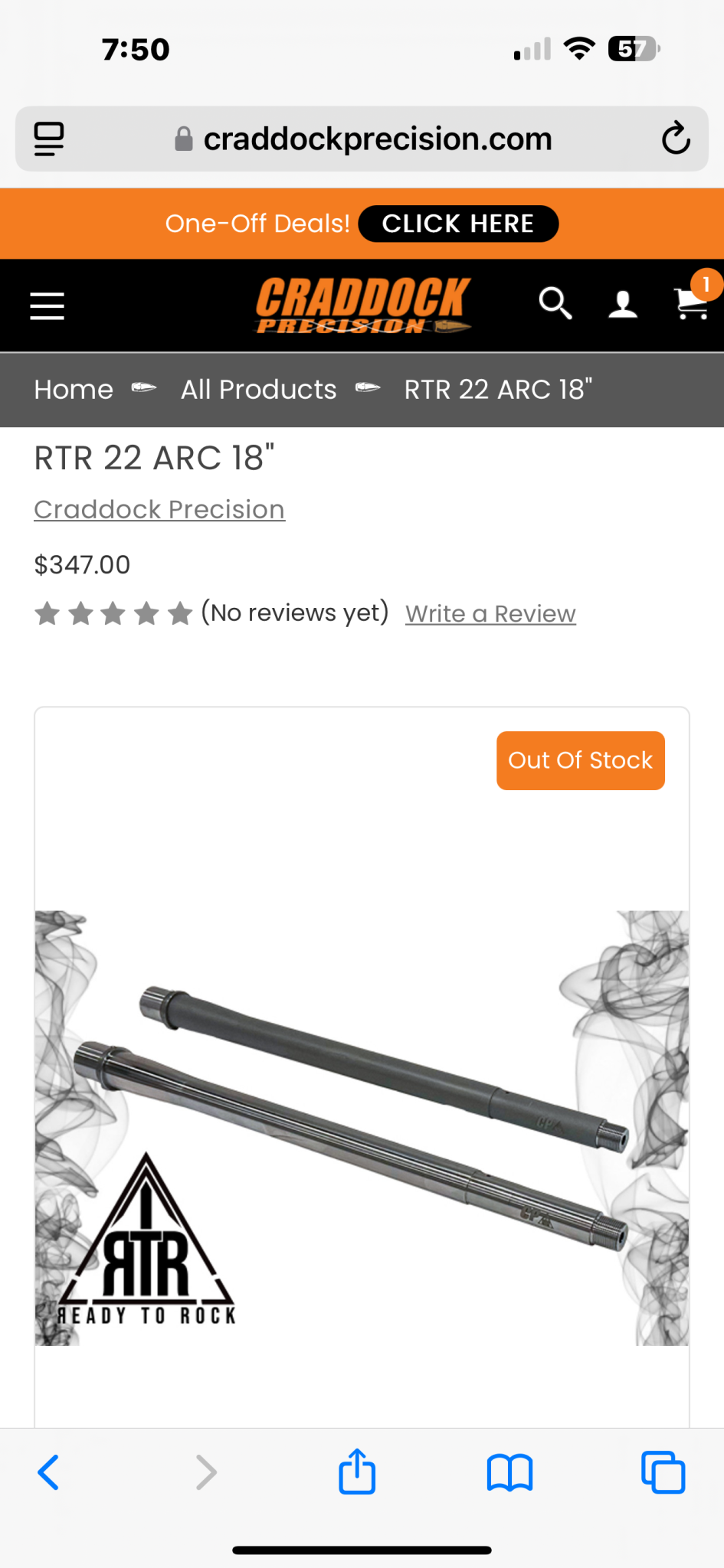Image resolution: width=724 pixels, height=1568 pixels.
Task: Show all open tabs
Action: (663, 1472)
